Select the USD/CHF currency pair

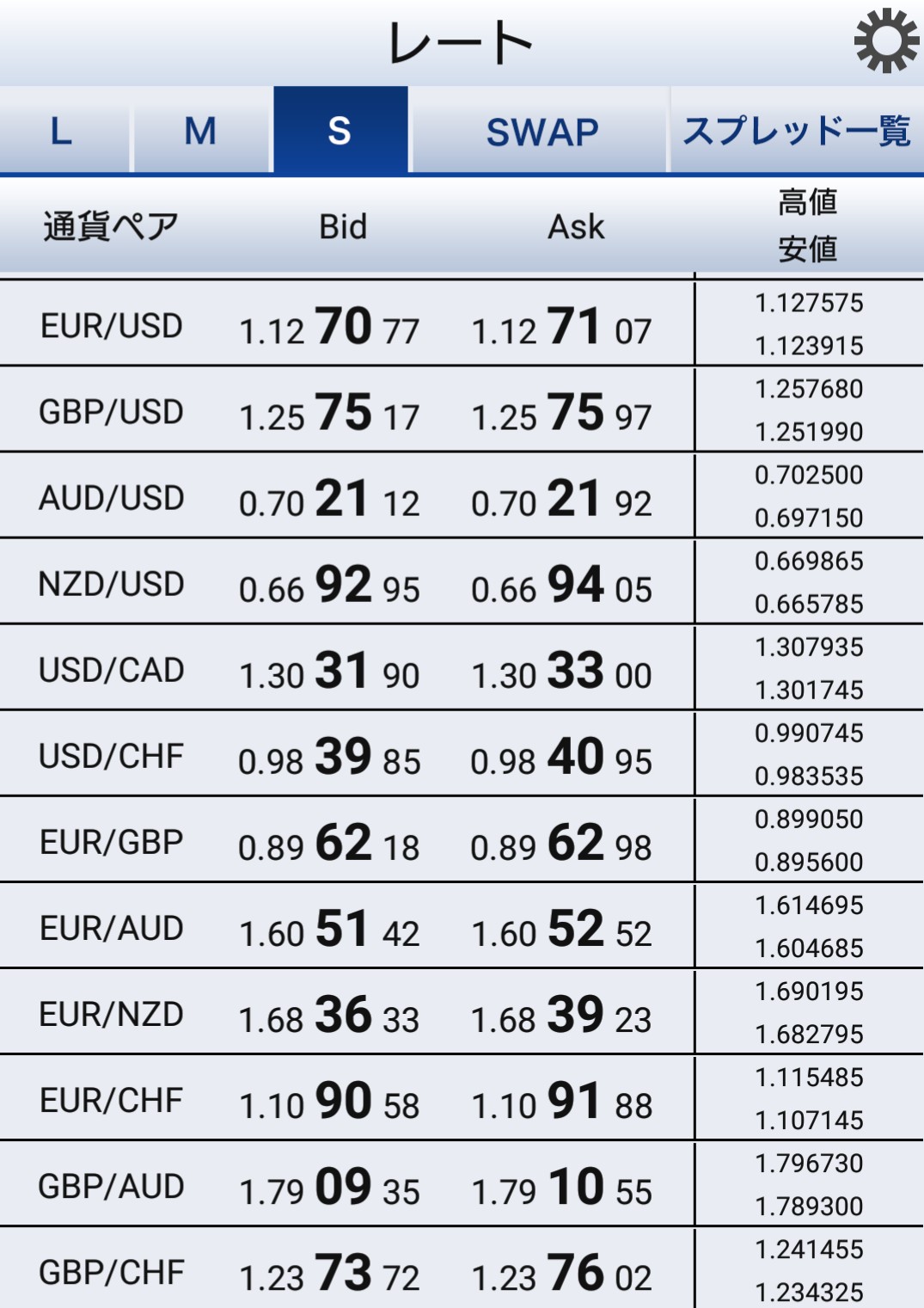(x=112, y=756)
